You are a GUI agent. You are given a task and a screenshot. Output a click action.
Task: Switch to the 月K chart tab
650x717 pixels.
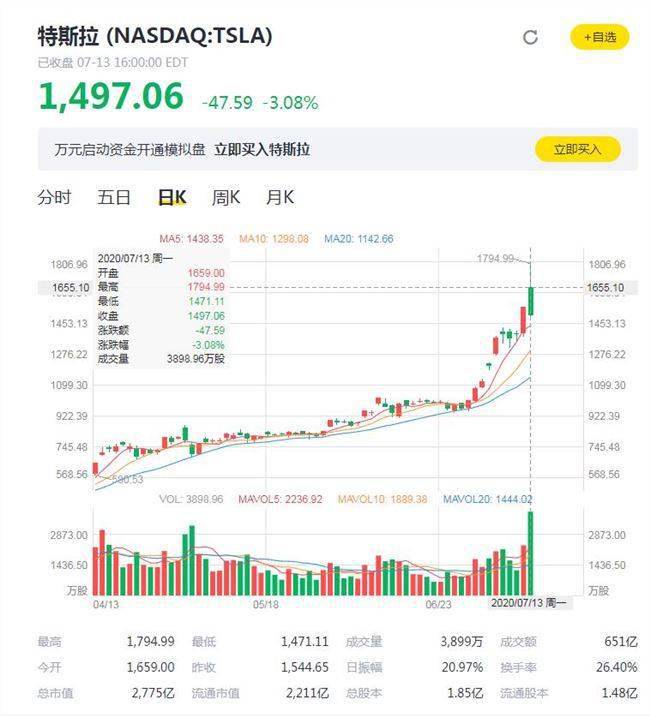point(280,197)
